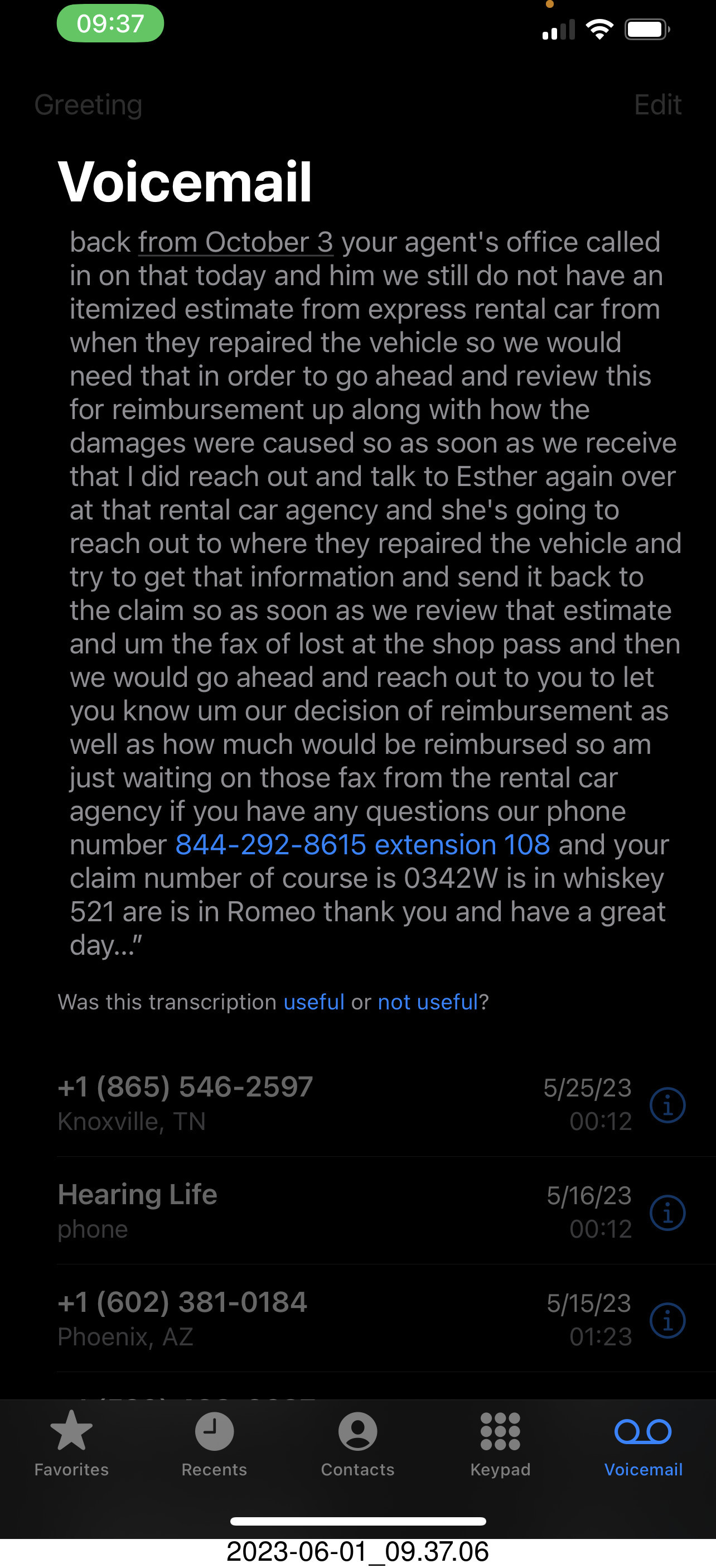Mark the transcription as useful

click(314, 1002)
